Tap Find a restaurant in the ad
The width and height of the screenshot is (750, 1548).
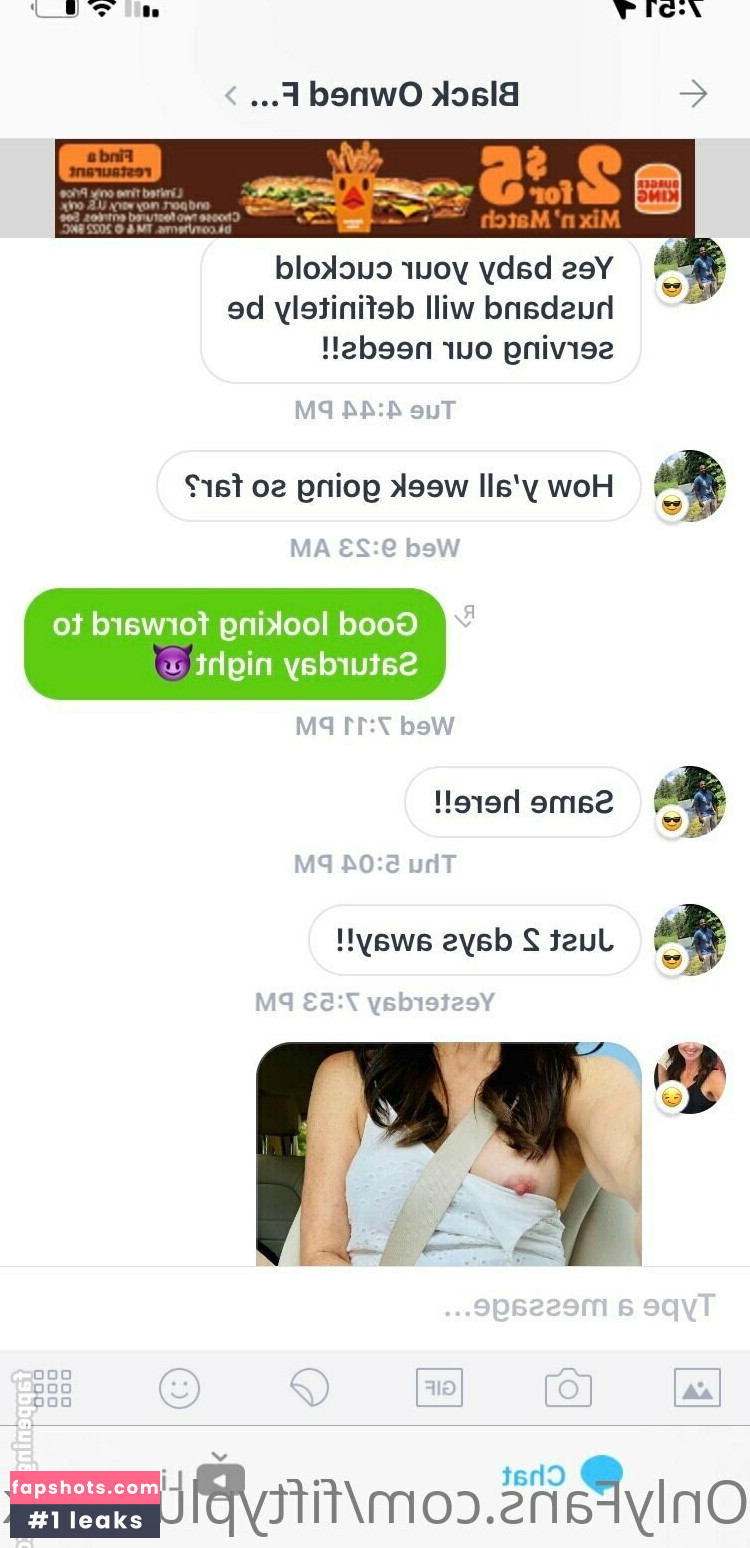pos(110,163)
